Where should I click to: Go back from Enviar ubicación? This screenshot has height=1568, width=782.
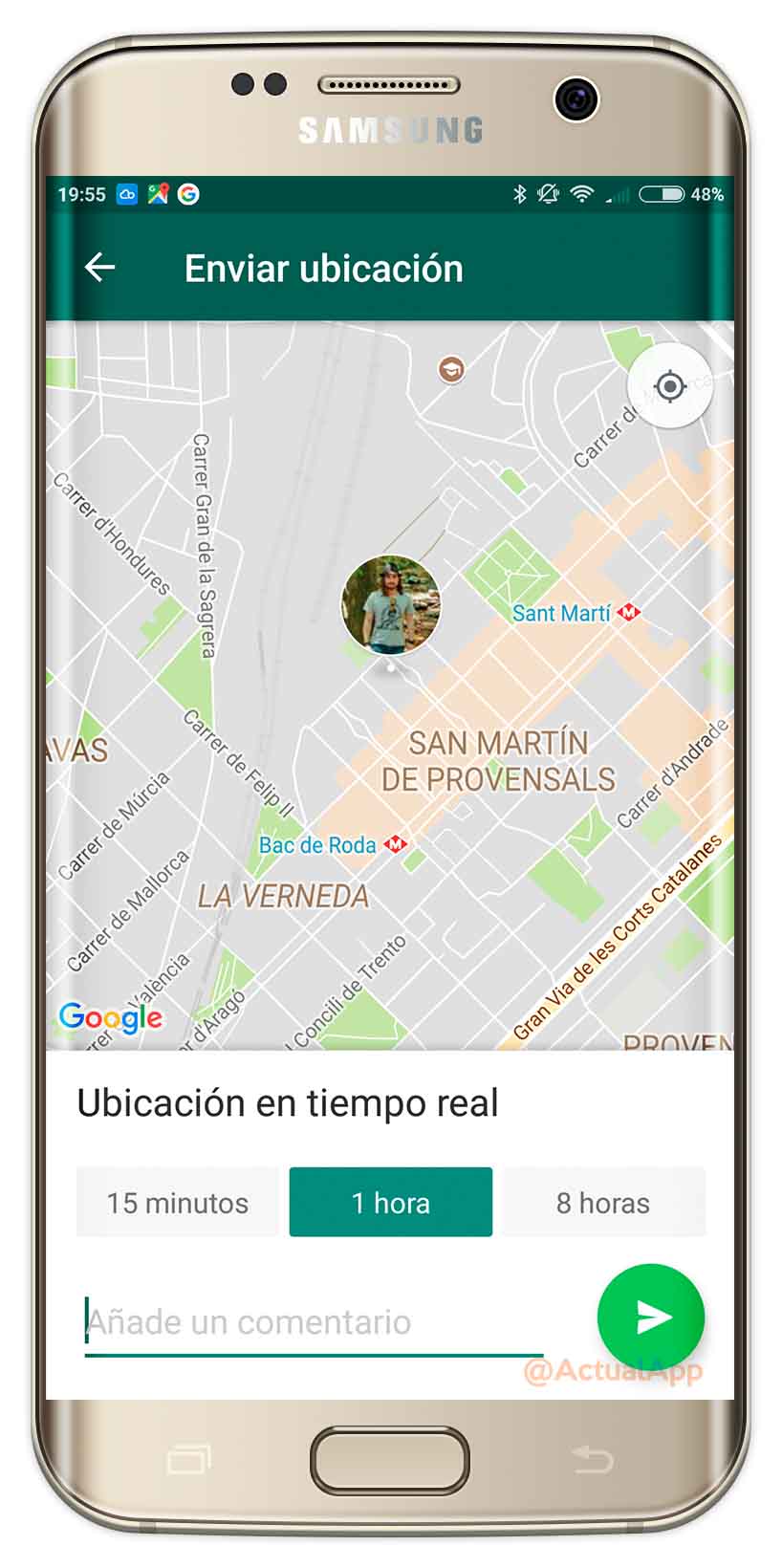[99, 268]
